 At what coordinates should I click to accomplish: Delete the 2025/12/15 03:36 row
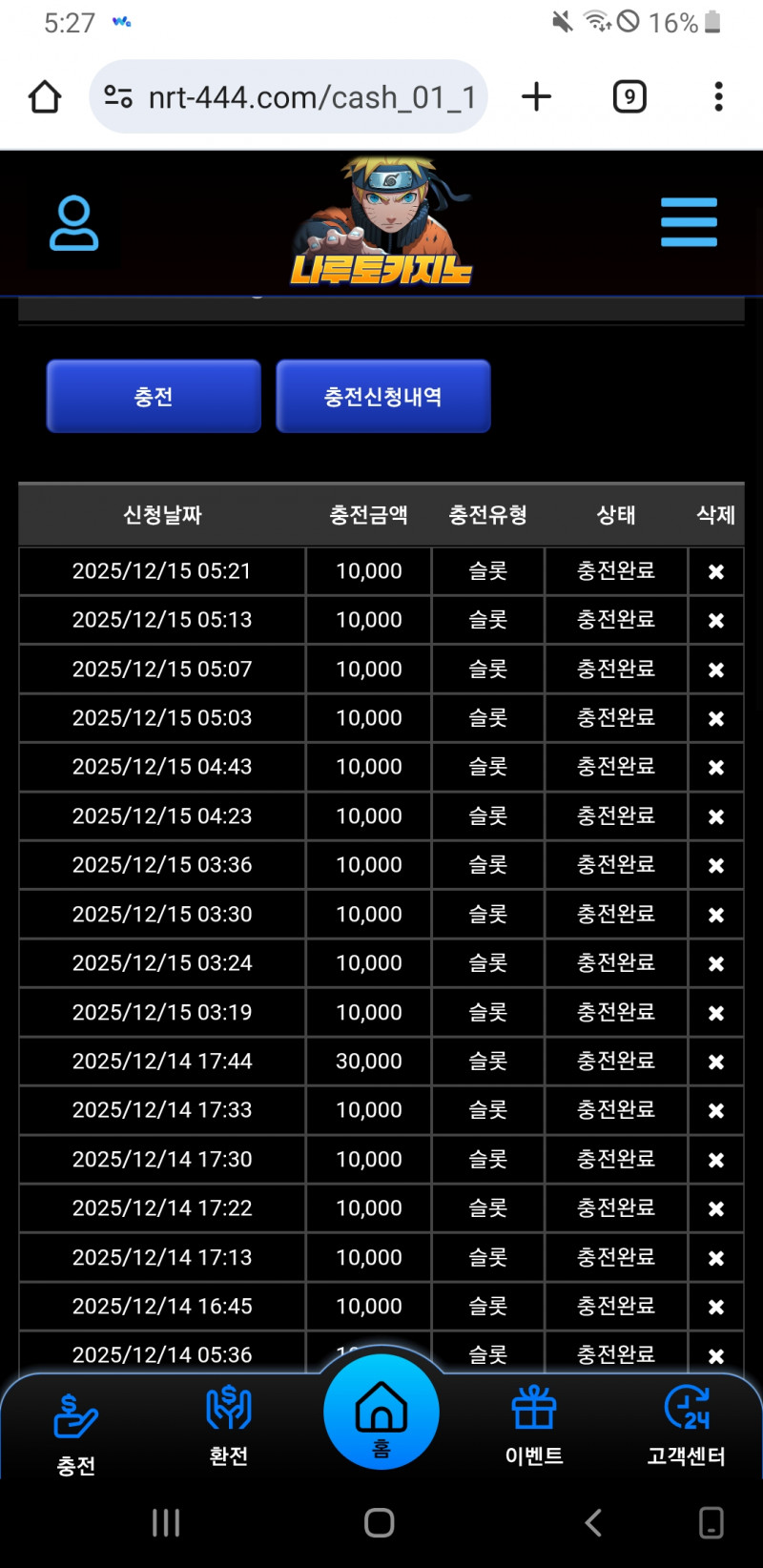[716, 866]
